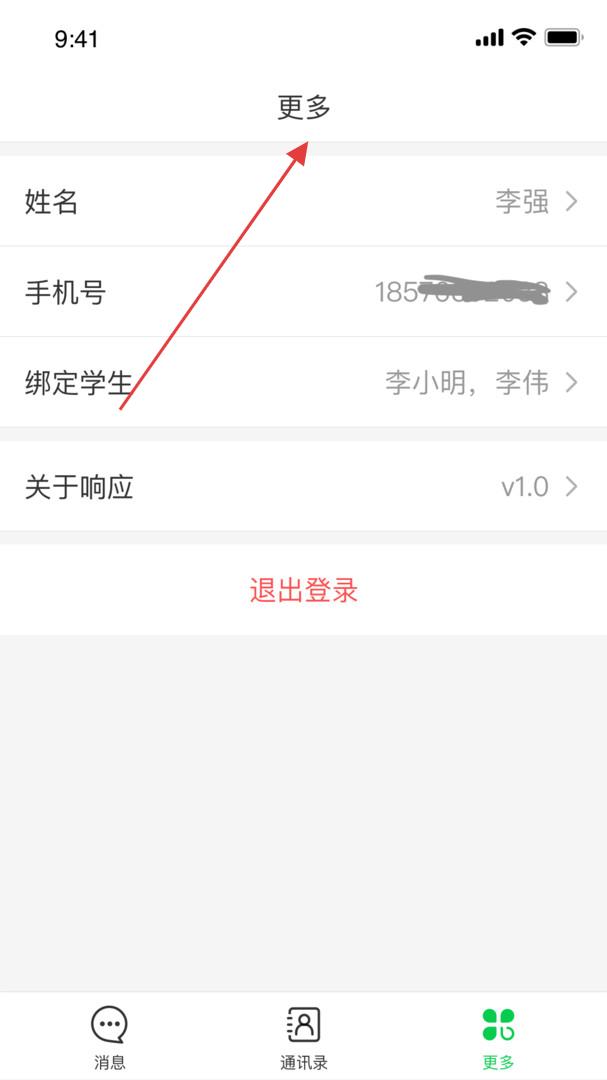The image size is (607, 1080).
Task: Tap 退出登录 to log out
Action: coord(303,590)
